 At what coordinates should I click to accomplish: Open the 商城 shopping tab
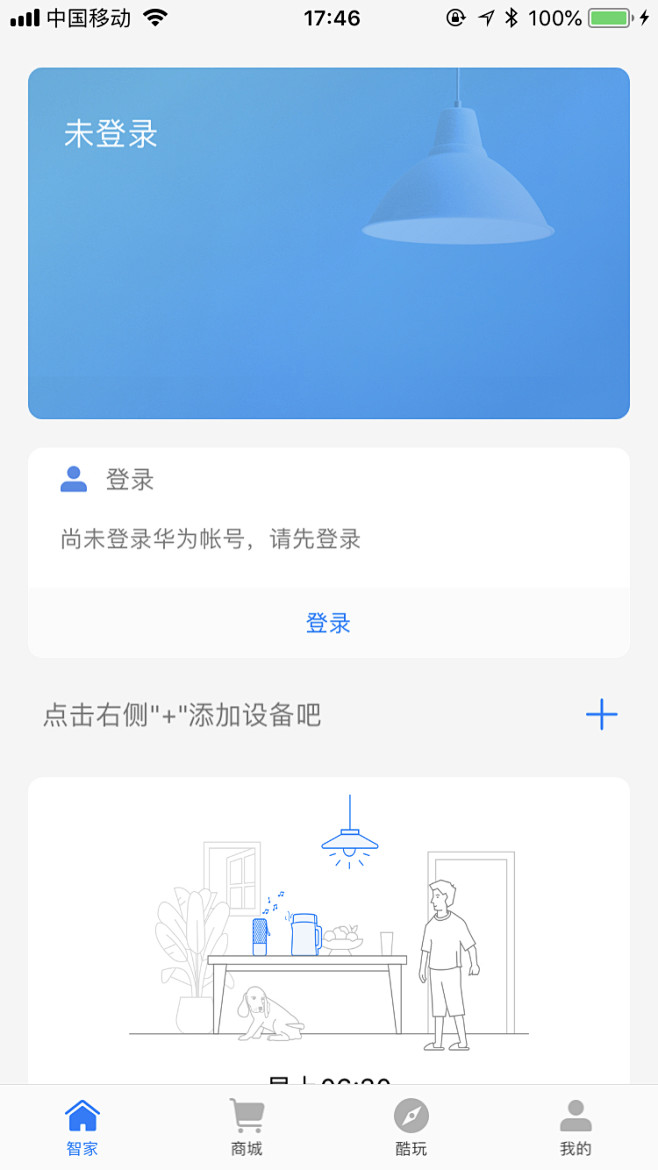(246, 1127)
